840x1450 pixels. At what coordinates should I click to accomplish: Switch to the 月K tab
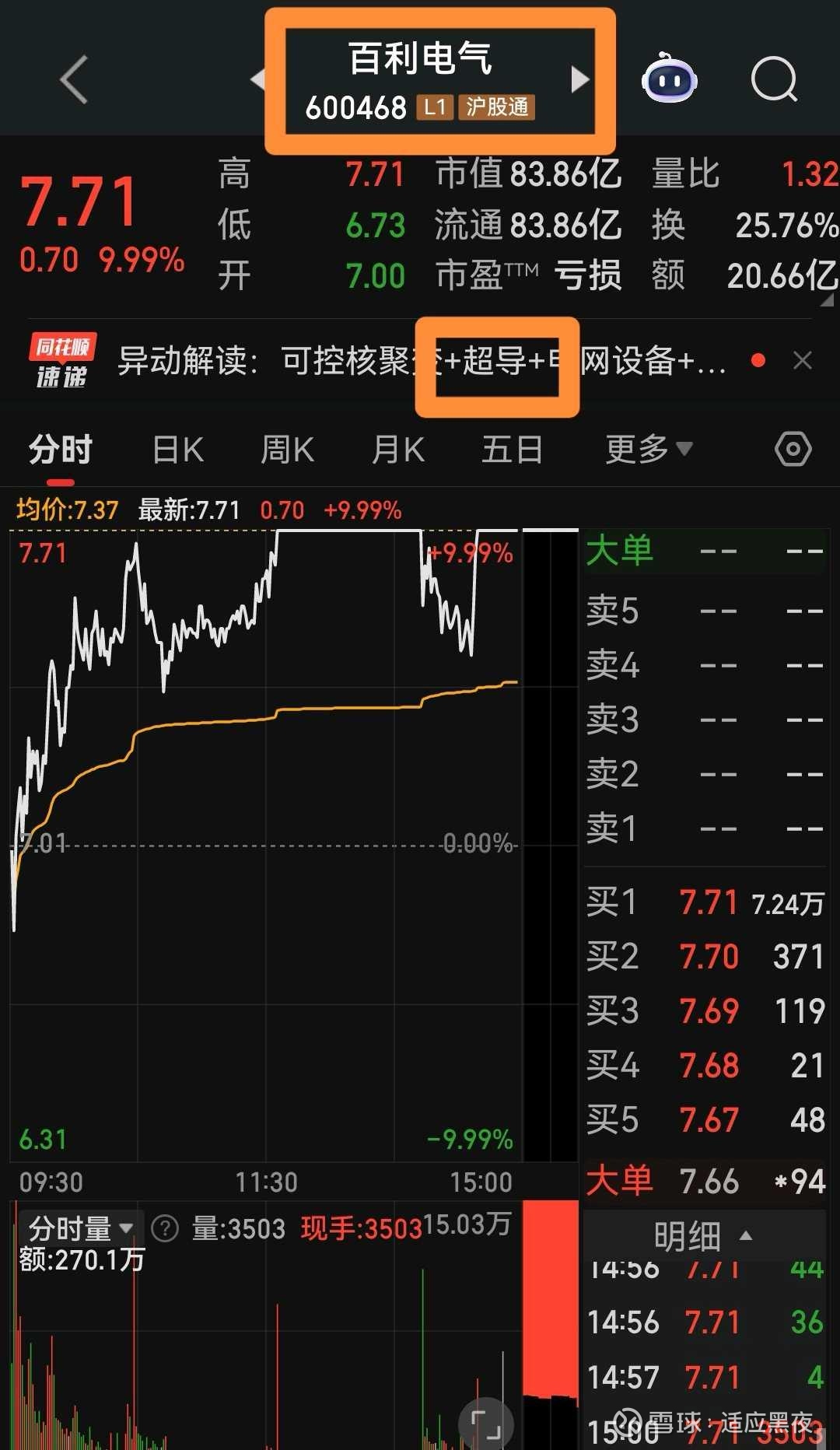point(397,450)
